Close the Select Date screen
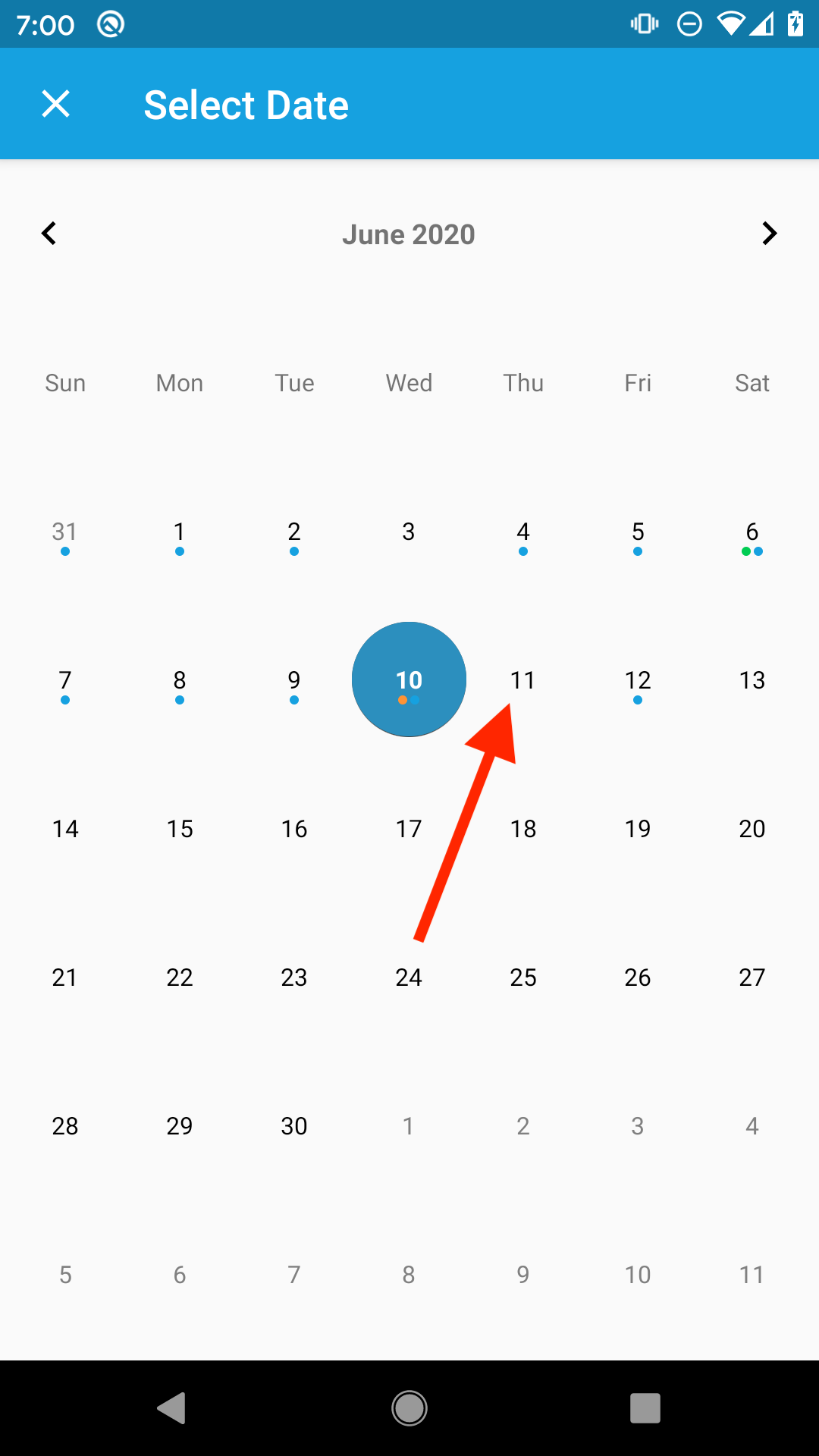The image size is (819, 1456). click(x=55, y=104)
